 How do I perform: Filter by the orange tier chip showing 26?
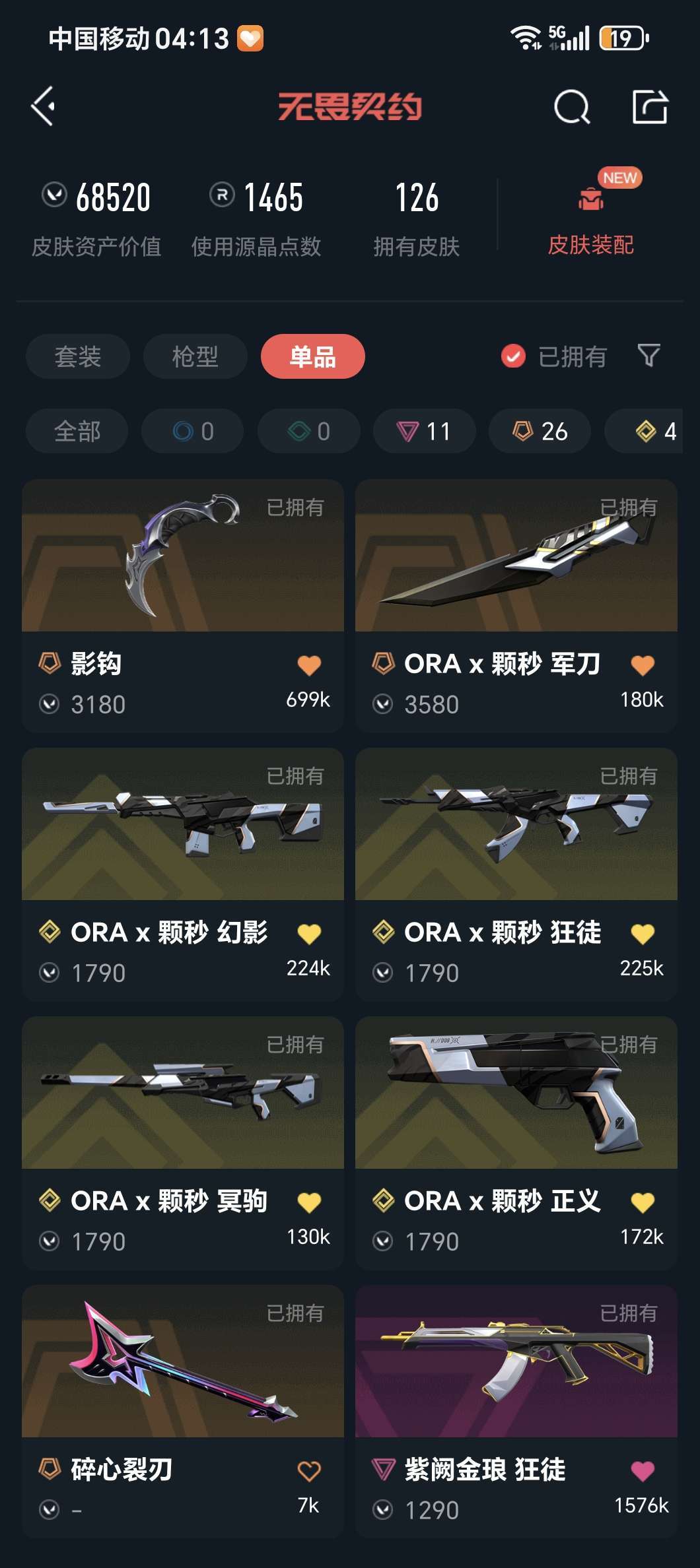point(540,431)
